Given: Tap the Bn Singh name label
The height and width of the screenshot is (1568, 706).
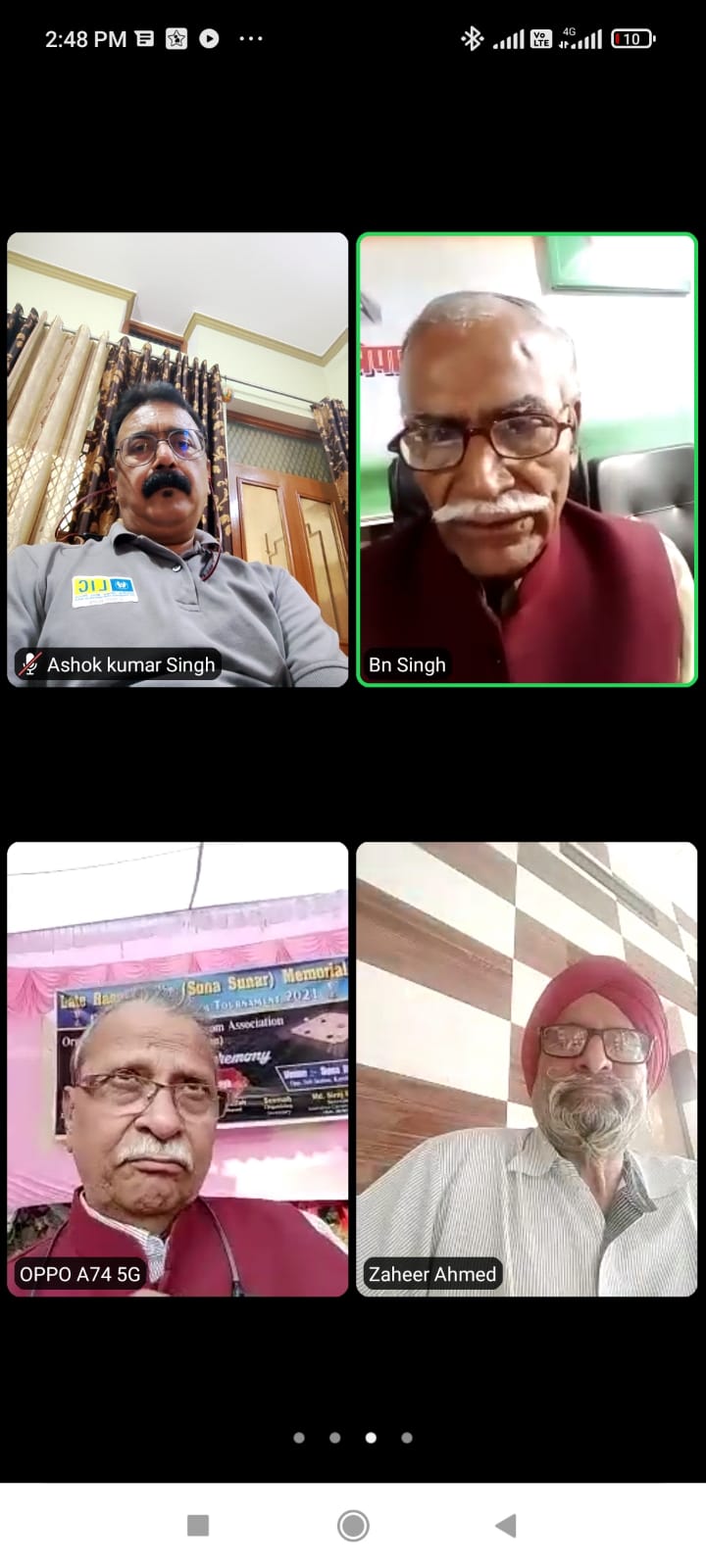Looking at the screenshot, I should [x=407, y=664].
